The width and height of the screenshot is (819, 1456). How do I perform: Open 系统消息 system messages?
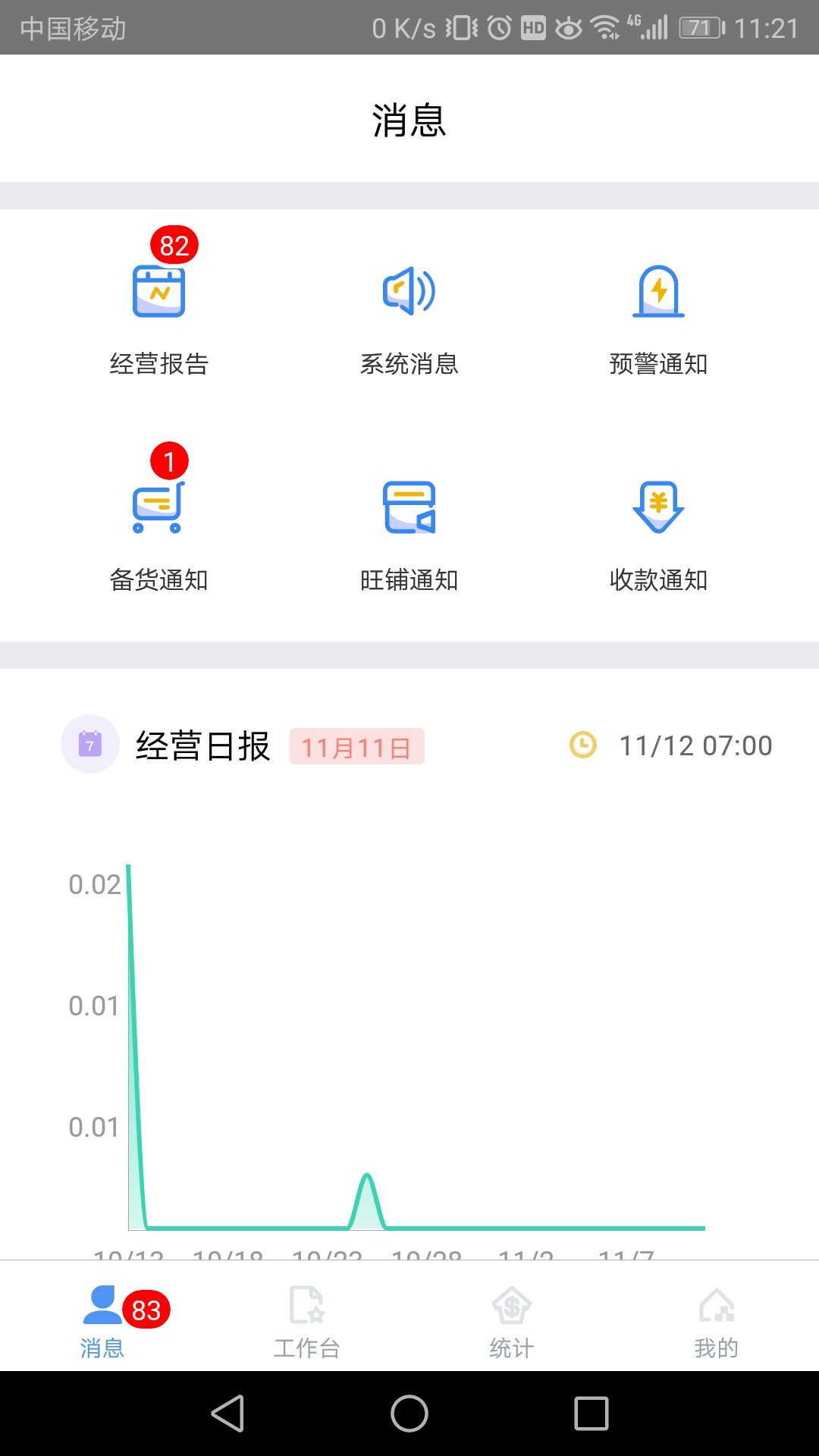click(x=409, y=318)
